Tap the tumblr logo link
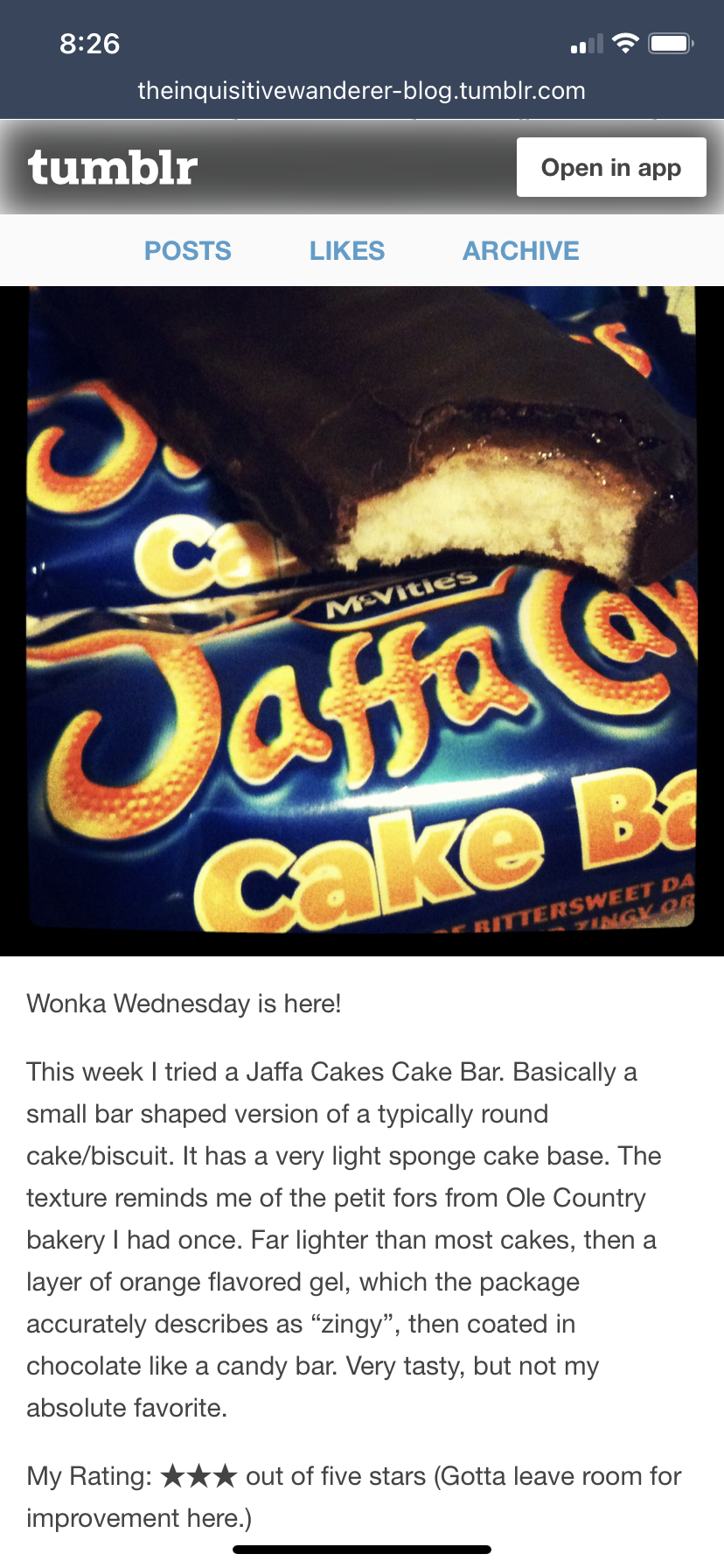Viewport: 724px width, 1568px height. pos(113,167)
